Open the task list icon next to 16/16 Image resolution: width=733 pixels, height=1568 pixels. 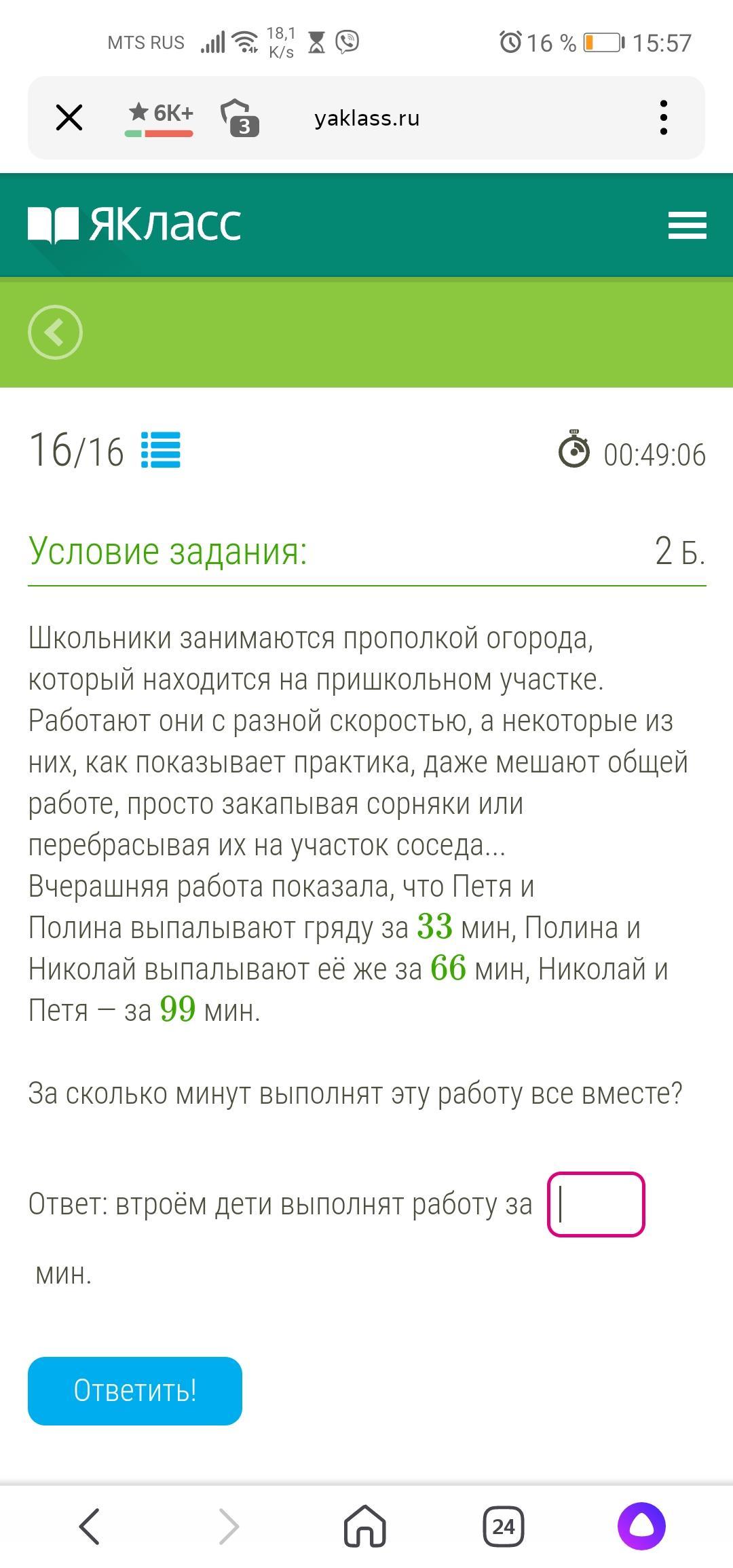(161, 450)
